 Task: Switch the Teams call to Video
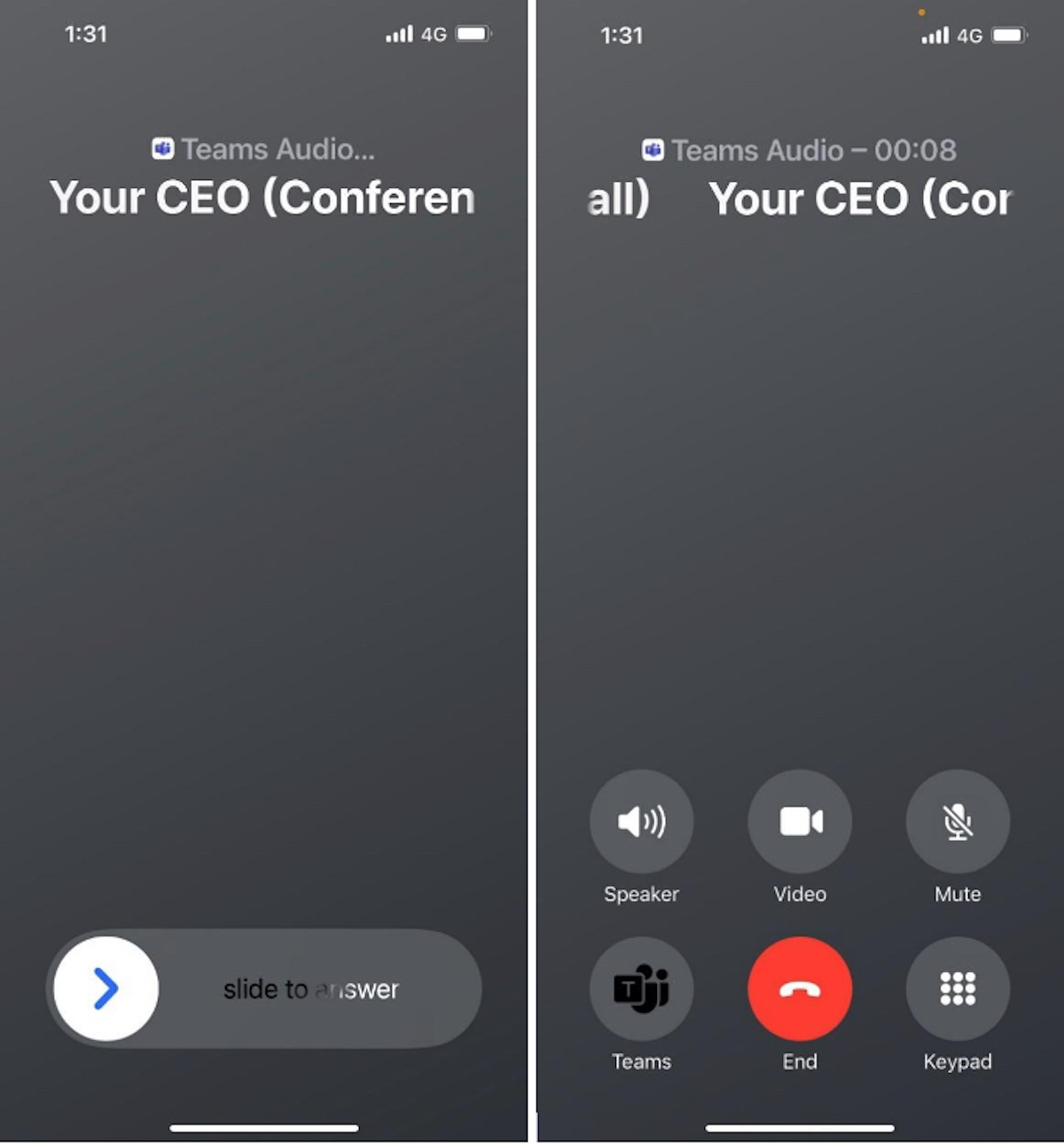click(x=800, y=821)
